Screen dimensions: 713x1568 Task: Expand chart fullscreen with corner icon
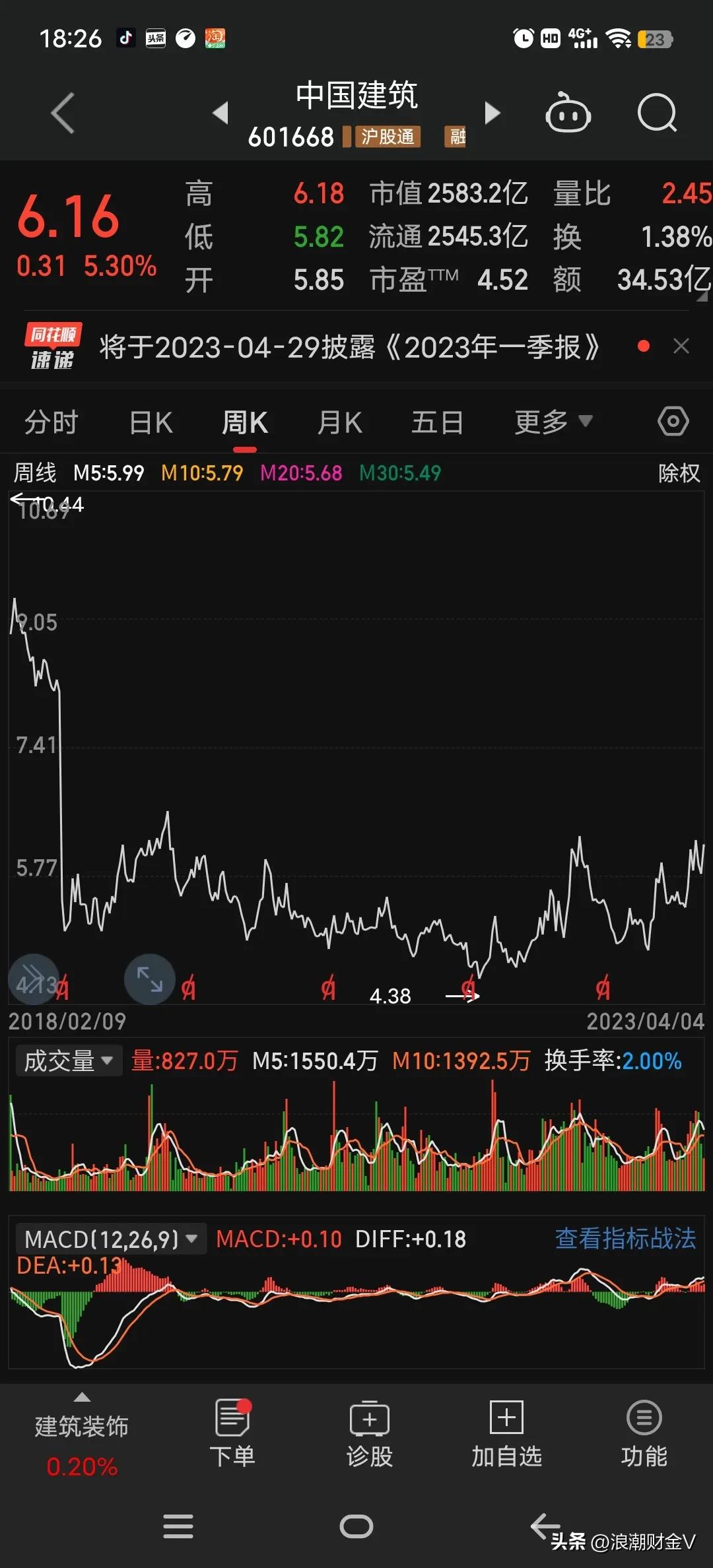[149, 979]
